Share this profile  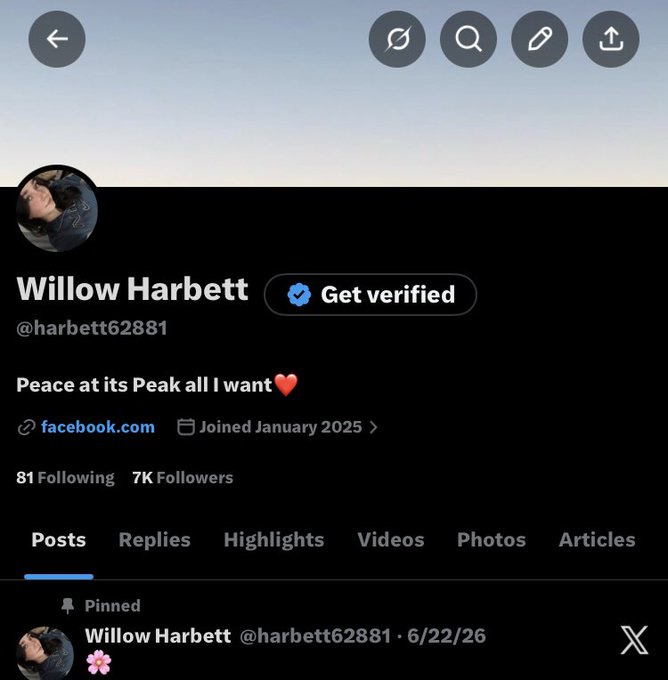[611, 39]
